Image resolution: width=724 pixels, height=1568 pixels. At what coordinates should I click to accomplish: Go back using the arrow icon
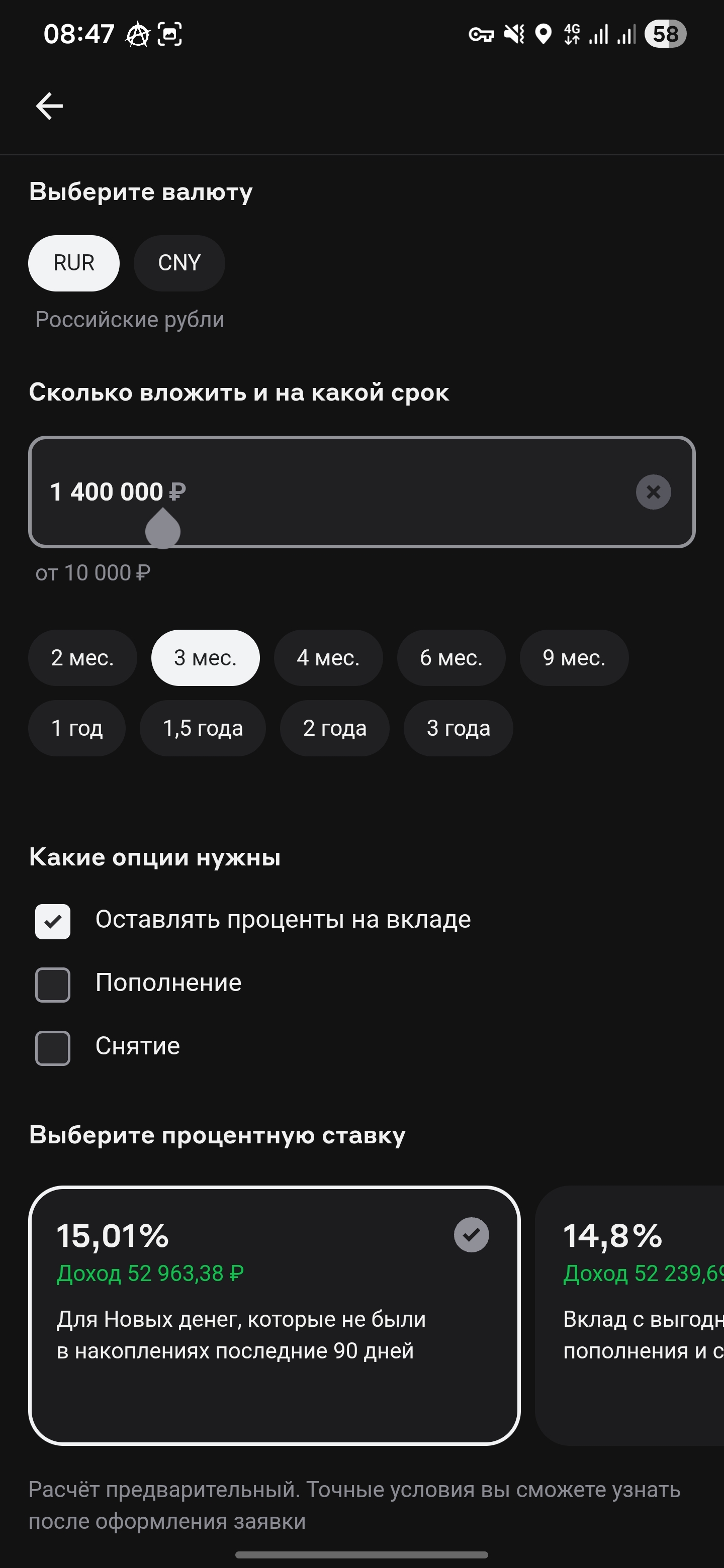[49, 107]
